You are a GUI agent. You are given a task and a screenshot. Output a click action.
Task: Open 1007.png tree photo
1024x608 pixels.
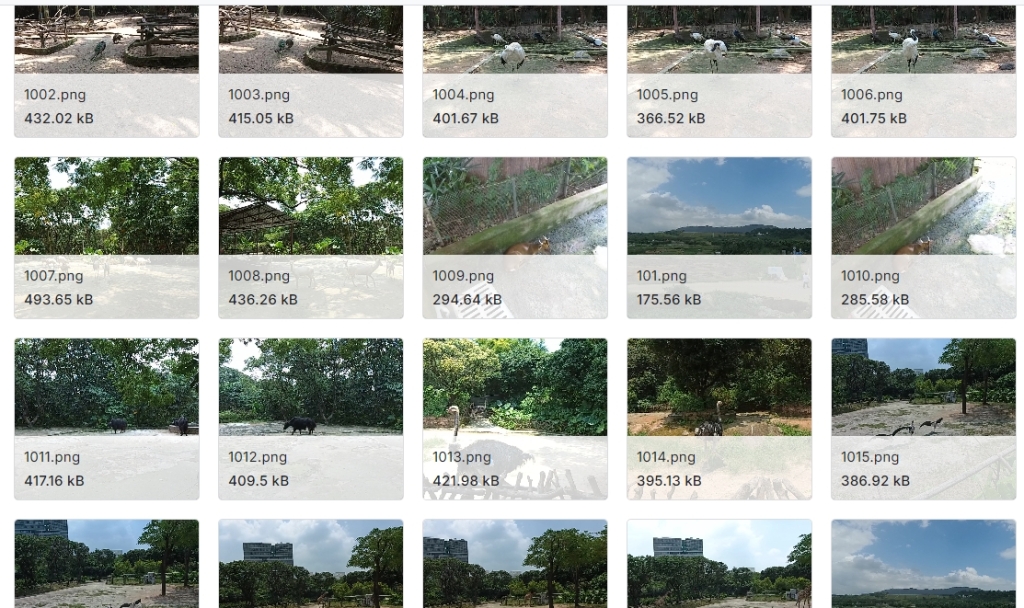pyautogui.click(x=106, y=236)
